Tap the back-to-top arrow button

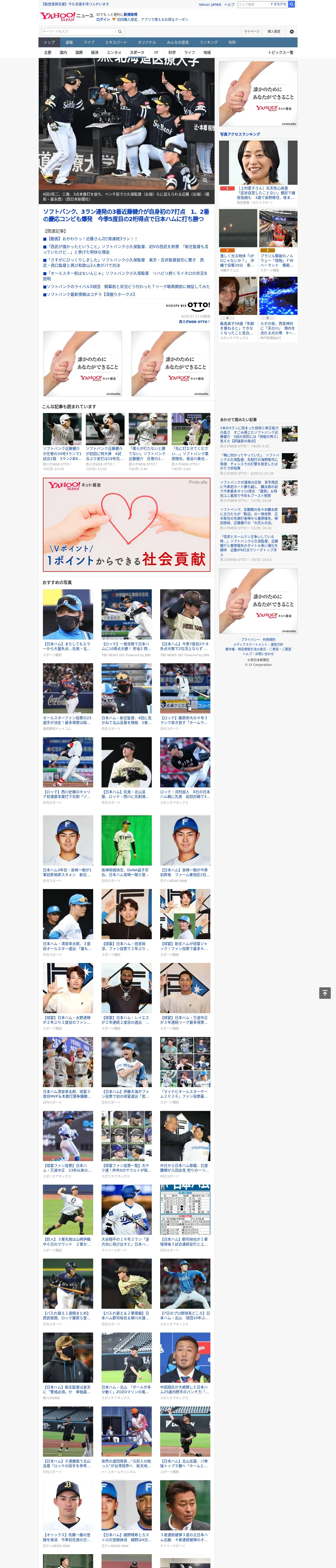pyautogui.click(x=325, y=993)
